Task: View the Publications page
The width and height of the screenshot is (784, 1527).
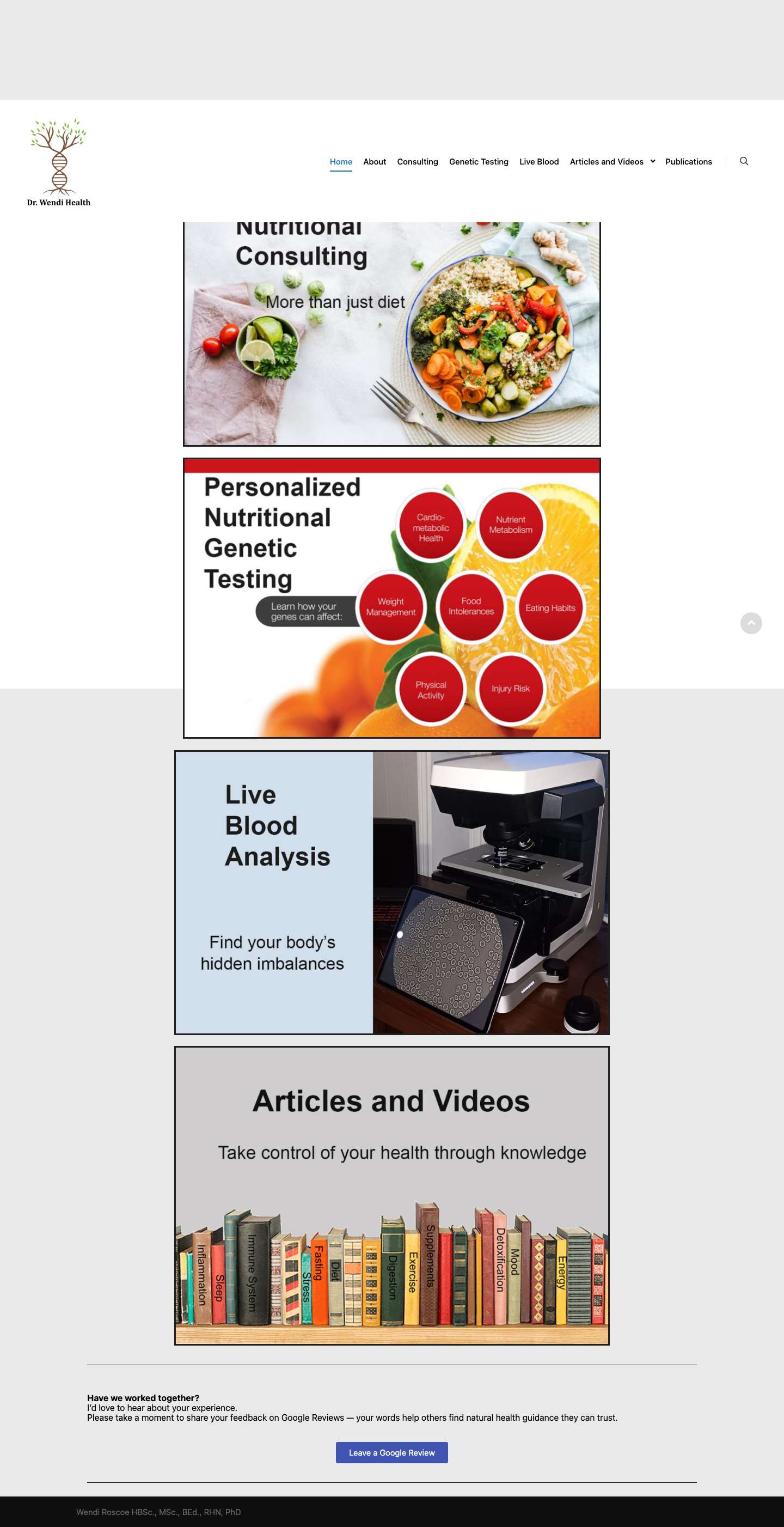Action: tap(689, 161)
